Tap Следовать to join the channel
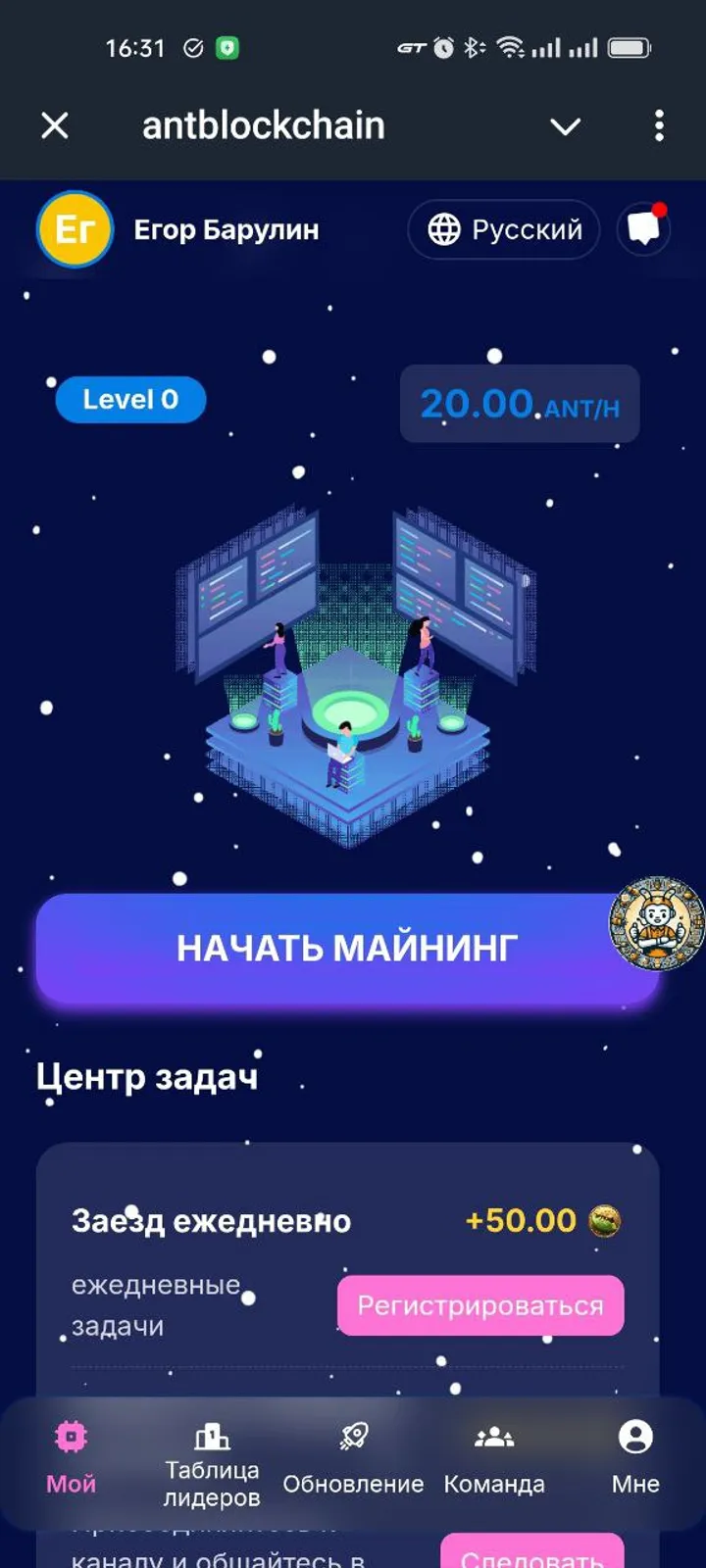Image resolution: width=706 pixels, height=1568 pixels. [531, 1556]
